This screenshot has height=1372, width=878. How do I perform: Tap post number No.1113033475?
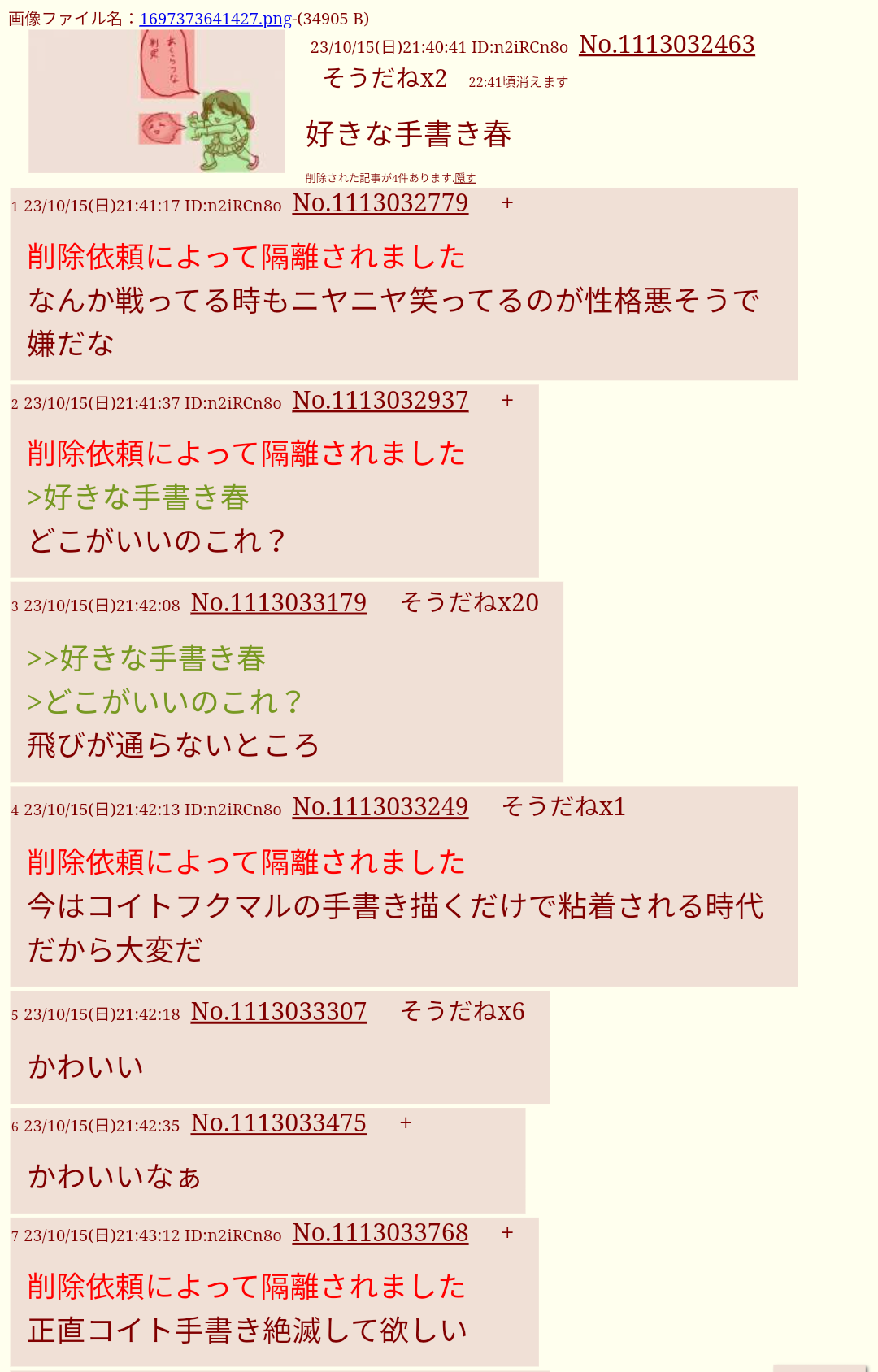(x=279, y=1123)
